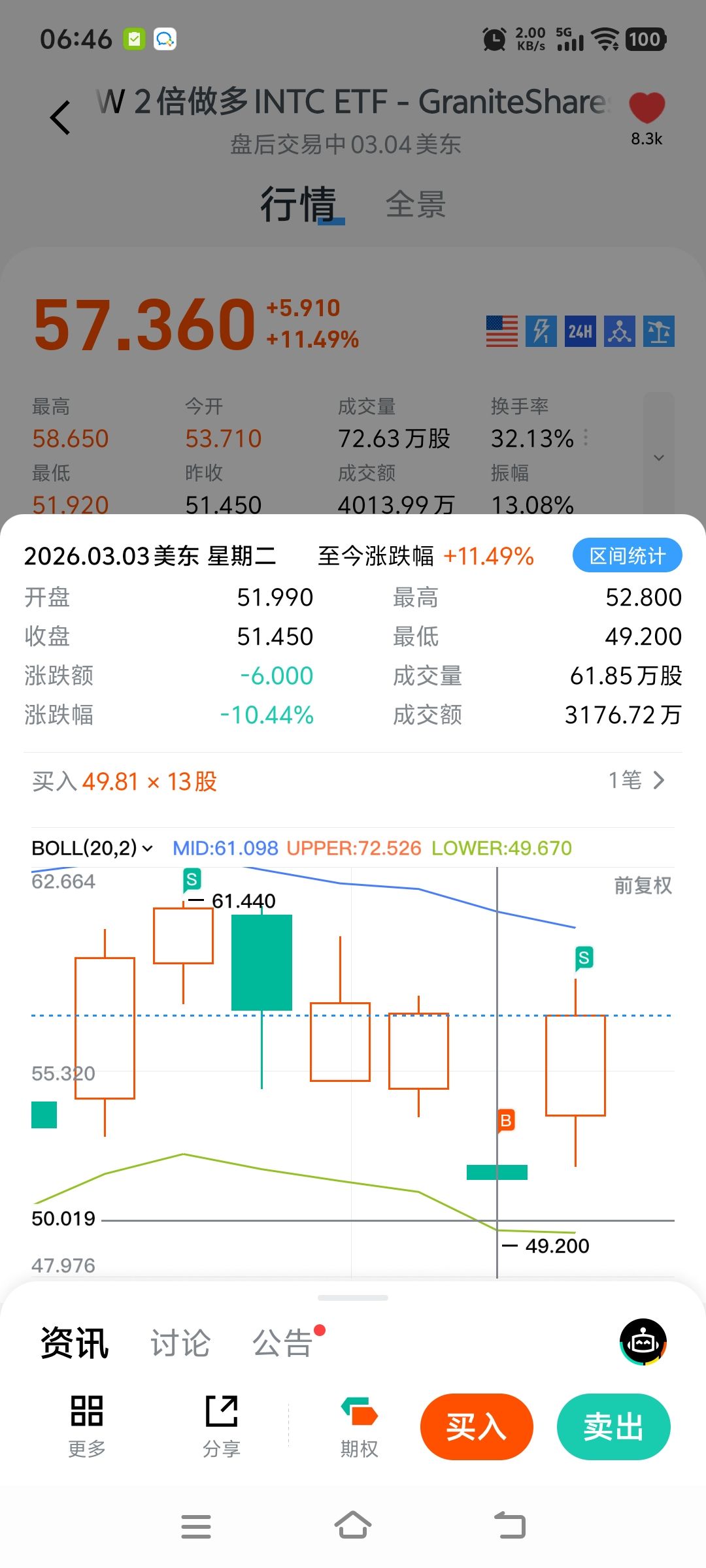Viewport: 706px width, 1568px height.
Task: Tap the 卖出 sell button
Action: pos(613,1426)
